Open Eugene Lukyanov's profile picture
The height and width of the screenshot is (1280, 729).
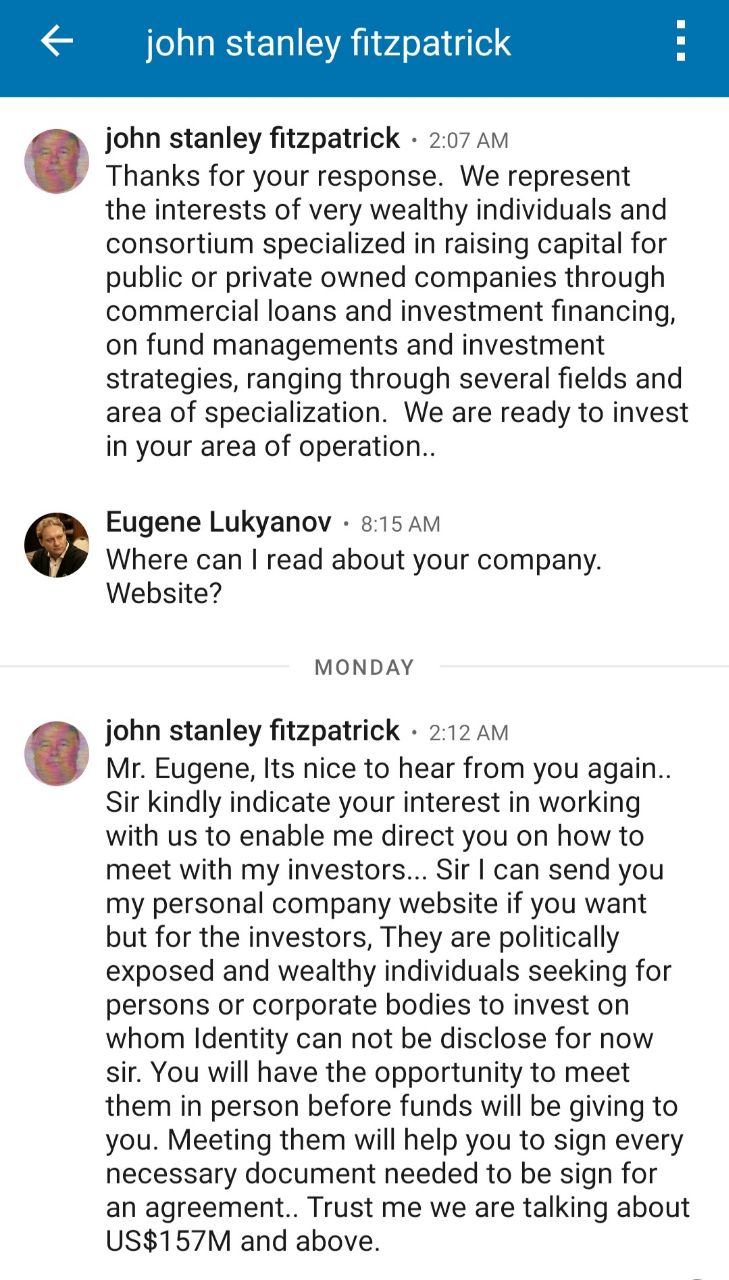click(x=56, y=545)
